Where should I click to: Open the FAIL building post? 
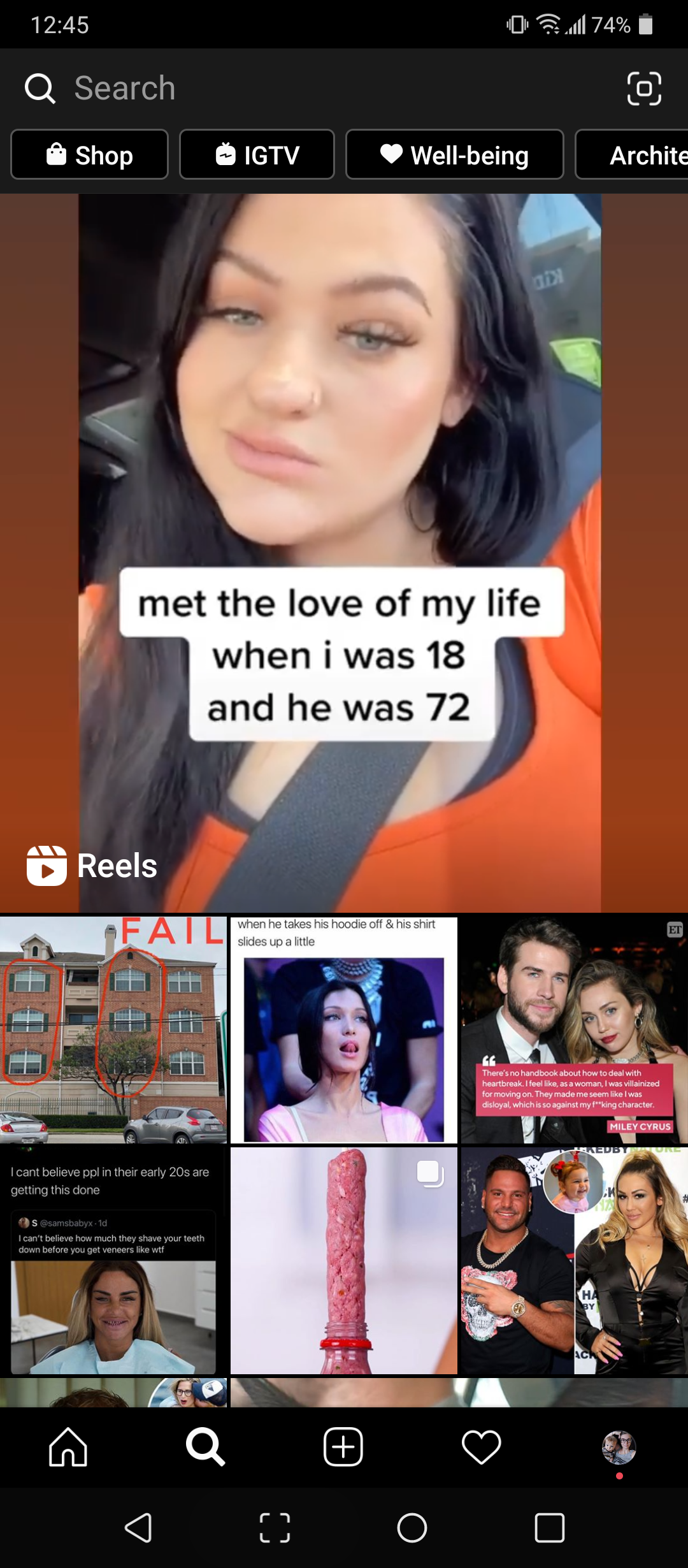[x=113, y=1029]
